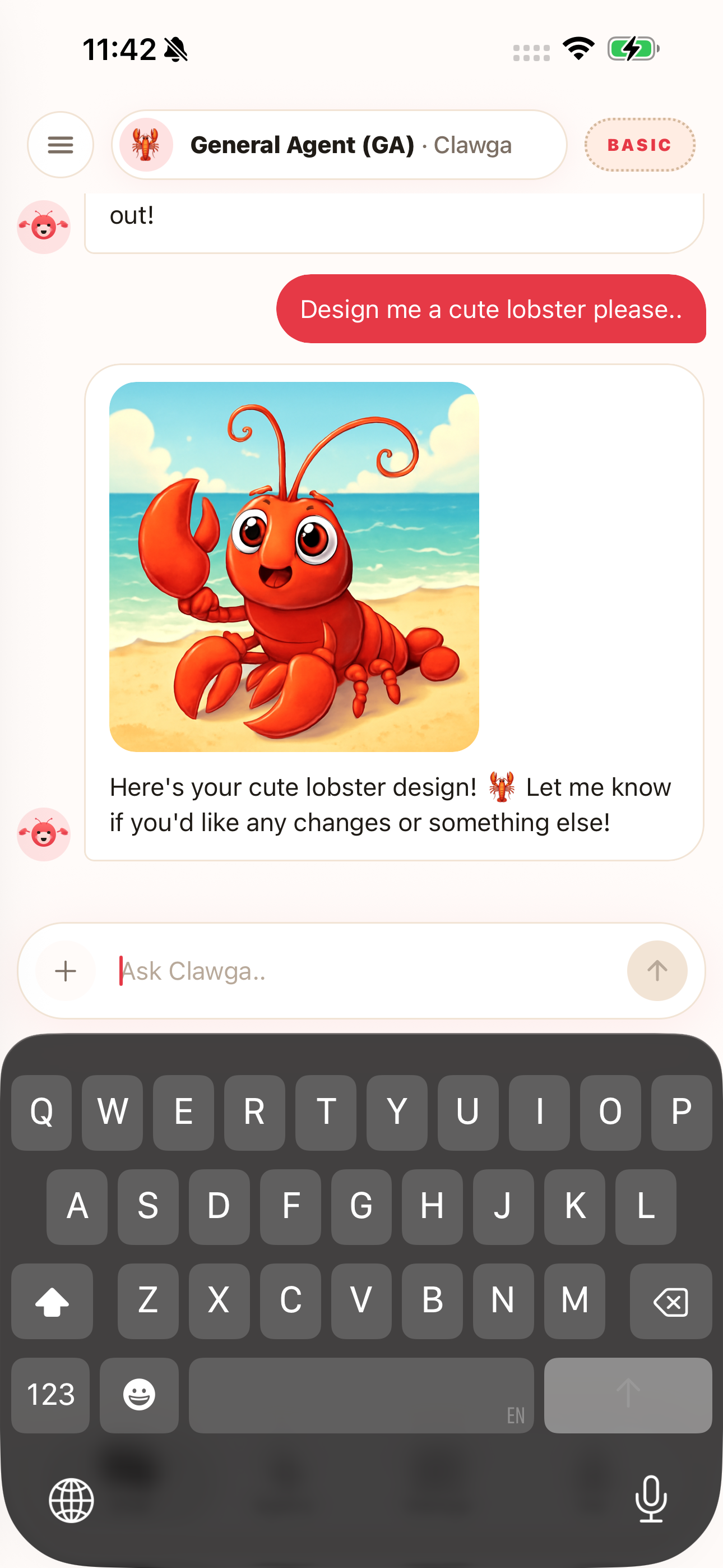Send the message with the arrow button

pyautogui.click(x=657, y=971)
